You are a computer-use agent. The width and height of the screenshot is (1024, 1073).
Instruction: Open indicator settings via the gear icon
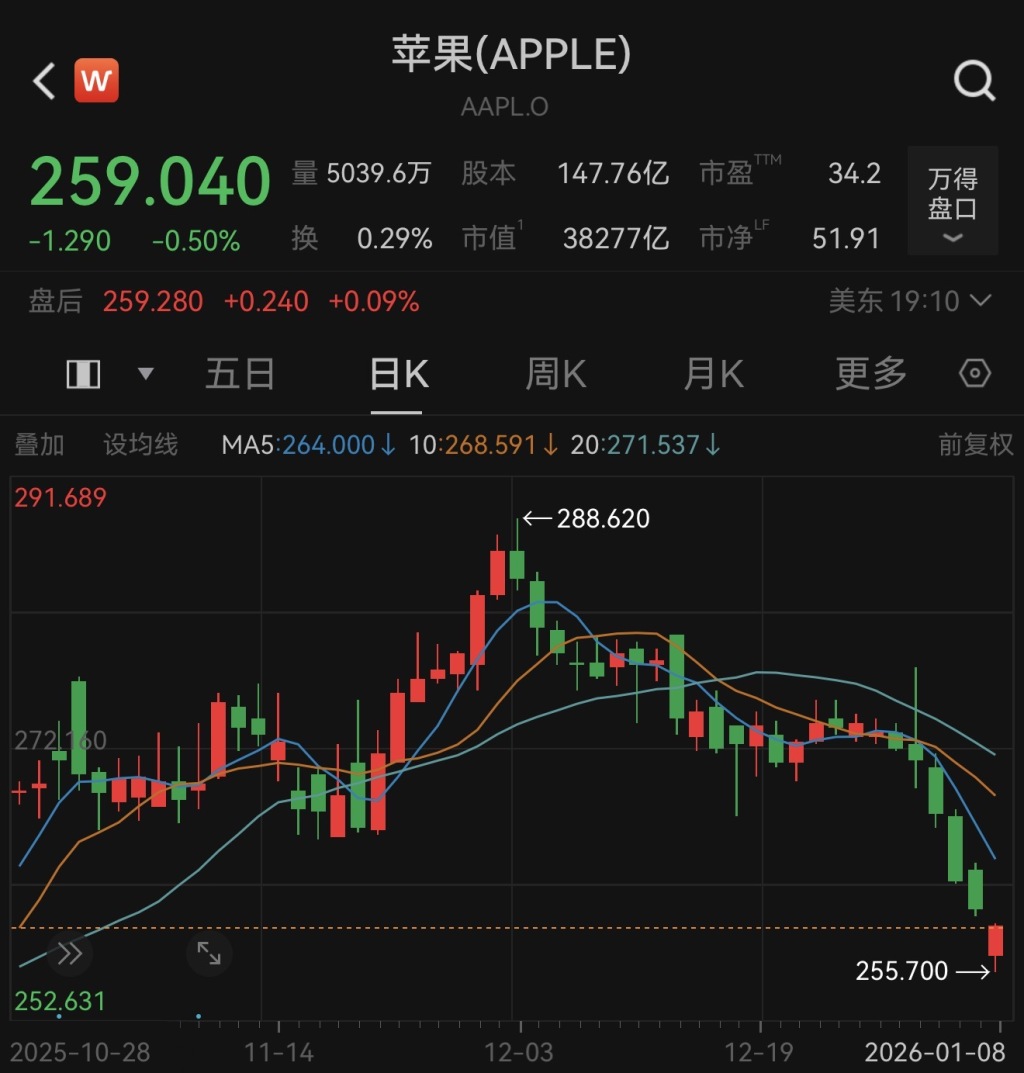tap(975, 372)
